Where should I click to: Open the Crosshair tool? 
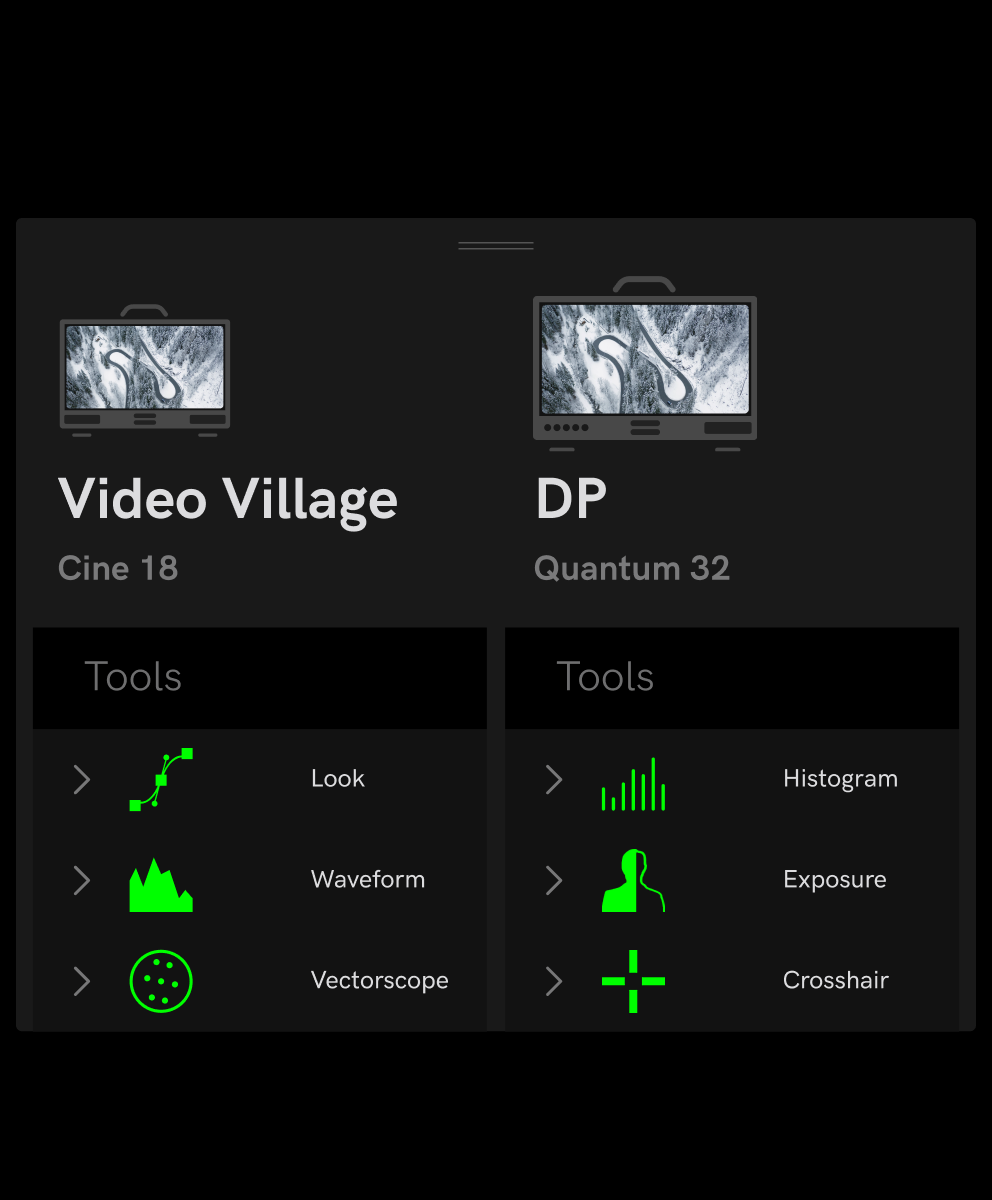point(835,981)
